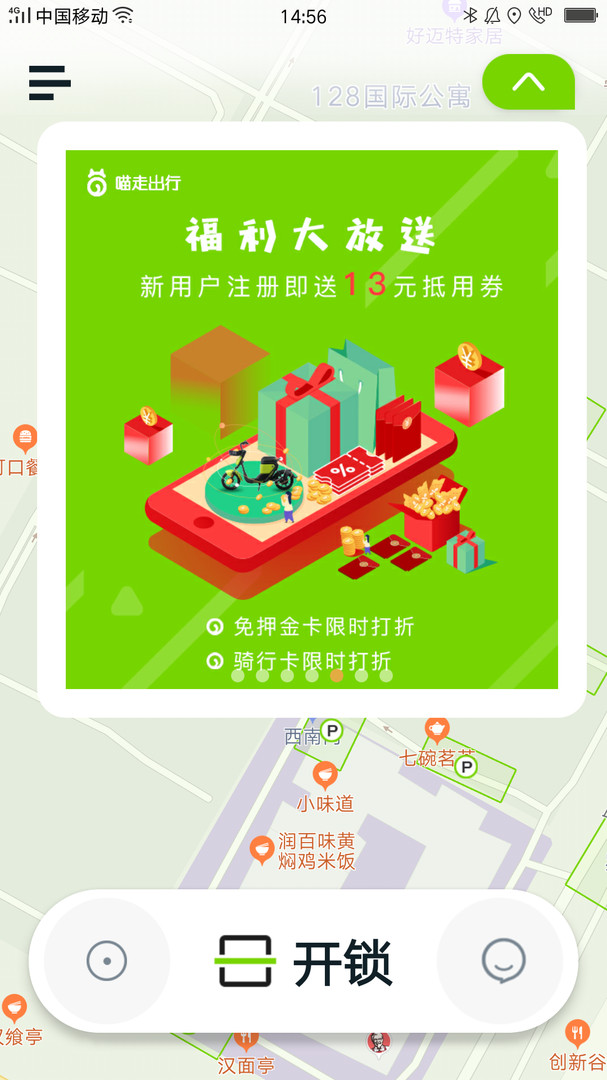Tap 开锁 to scan and unlock

click(x=304, y=962)
